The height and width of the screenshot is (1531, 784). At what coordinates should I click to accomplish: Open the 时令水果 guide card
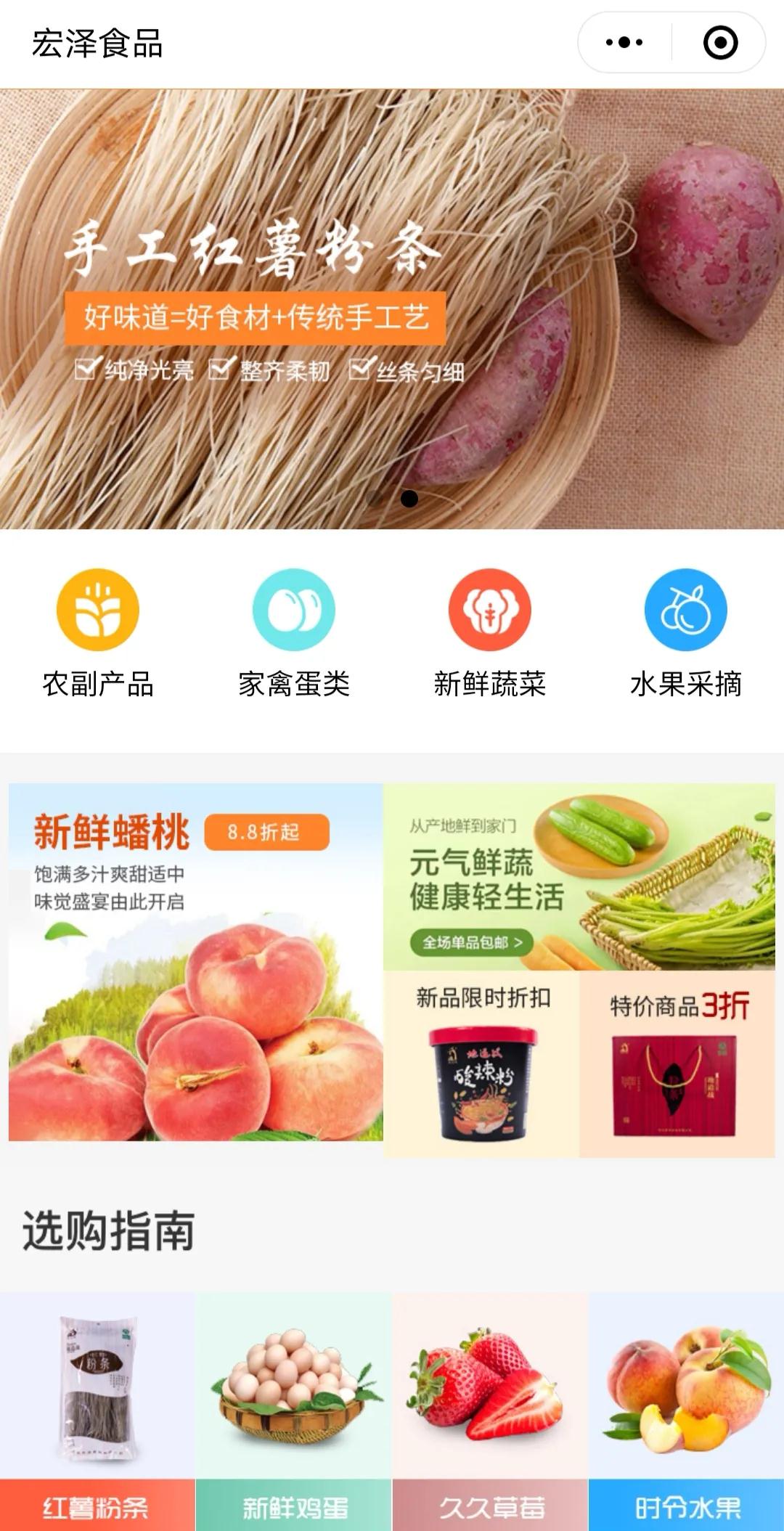pos(686,1412)
